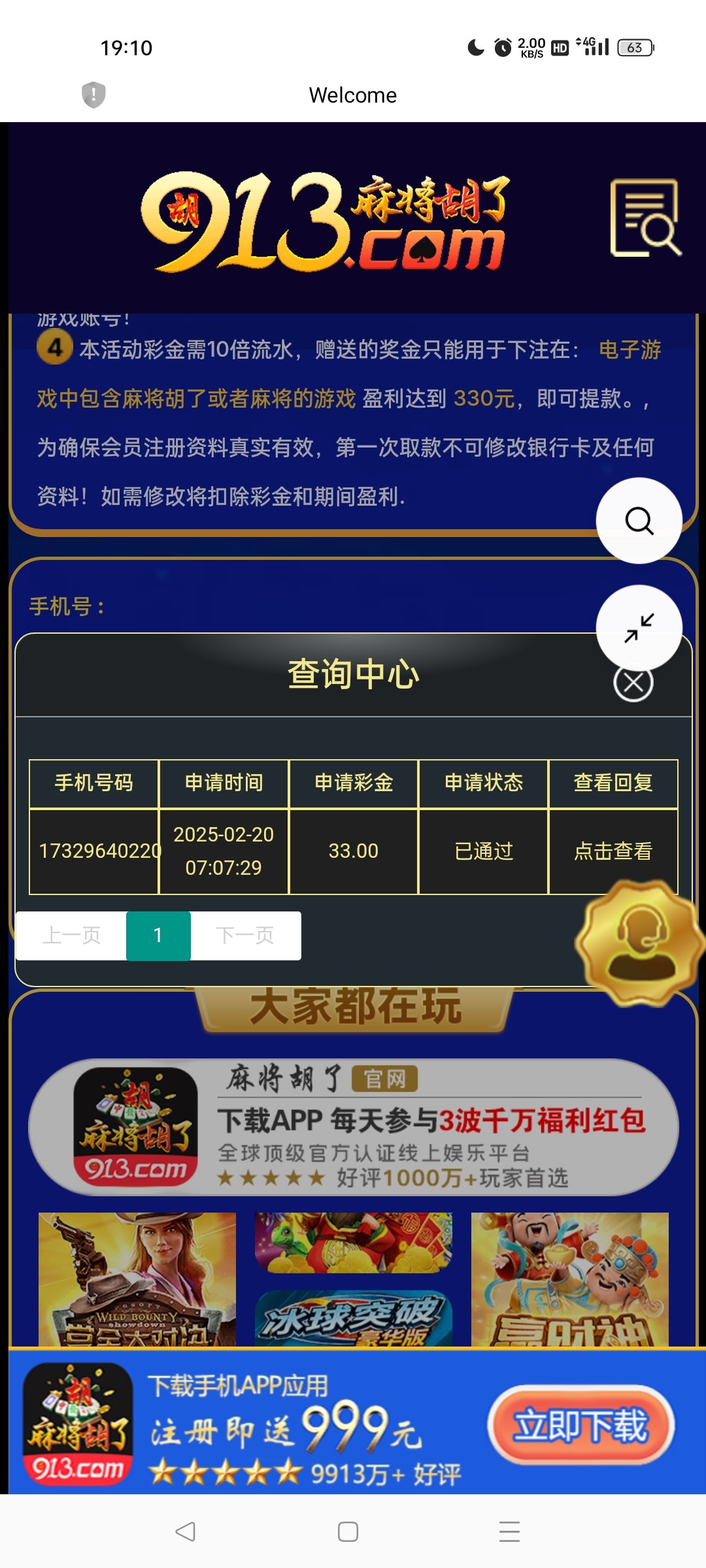Tap the floating magnifier search button
The height and width of the screenshot is (1568, 706).
639,521
